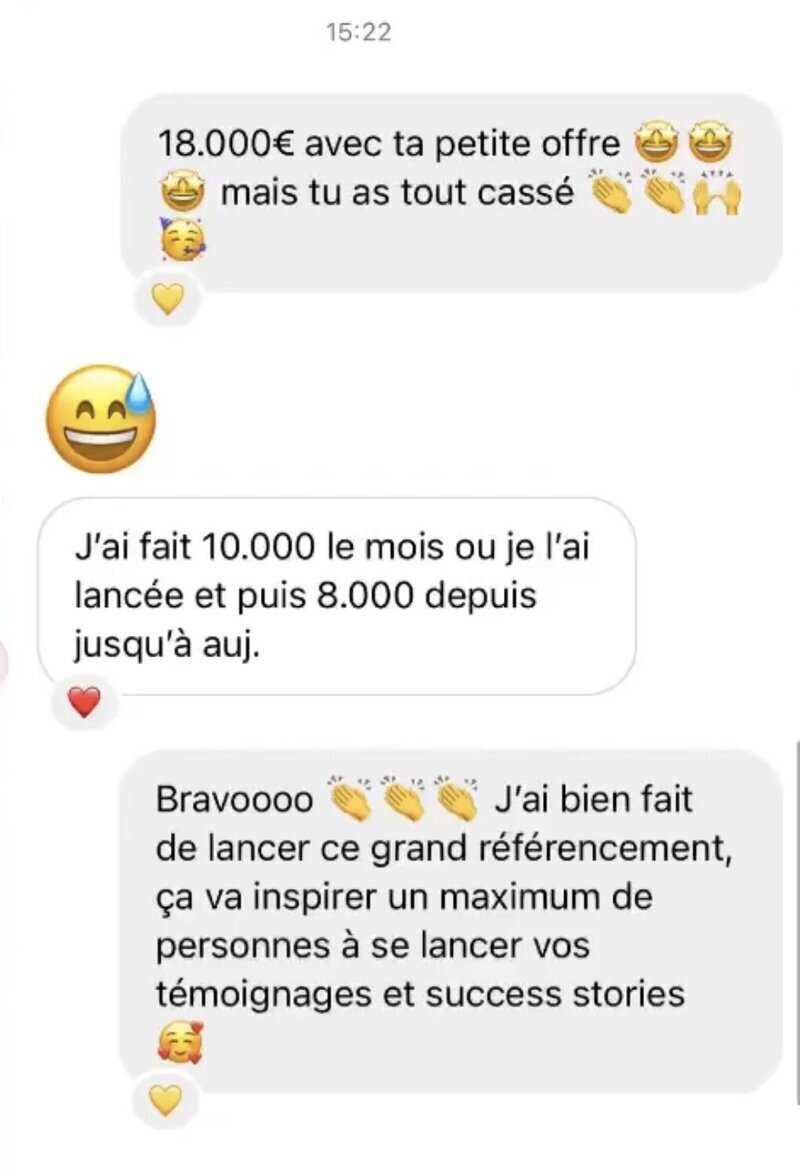The height and width of the screenshot is (1171, 800).
Task: Open yellow heart reaction under the 18.000€ message
Action: coord(167,298)
